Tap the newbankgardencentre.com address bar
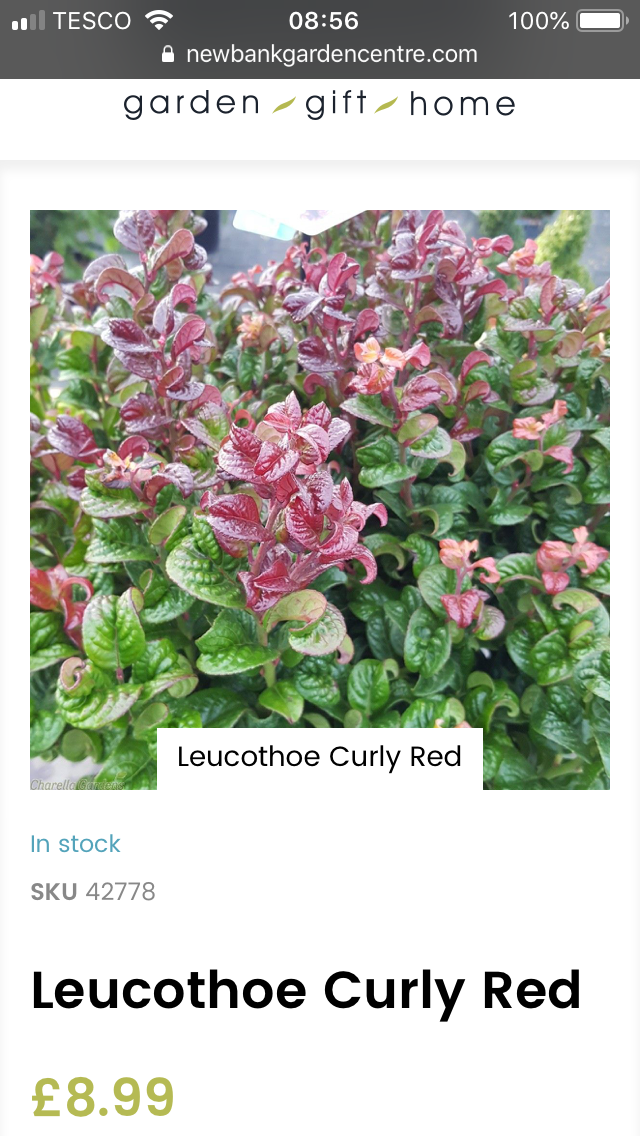Screen dimensions: 640x1136 tap(320, 54)
